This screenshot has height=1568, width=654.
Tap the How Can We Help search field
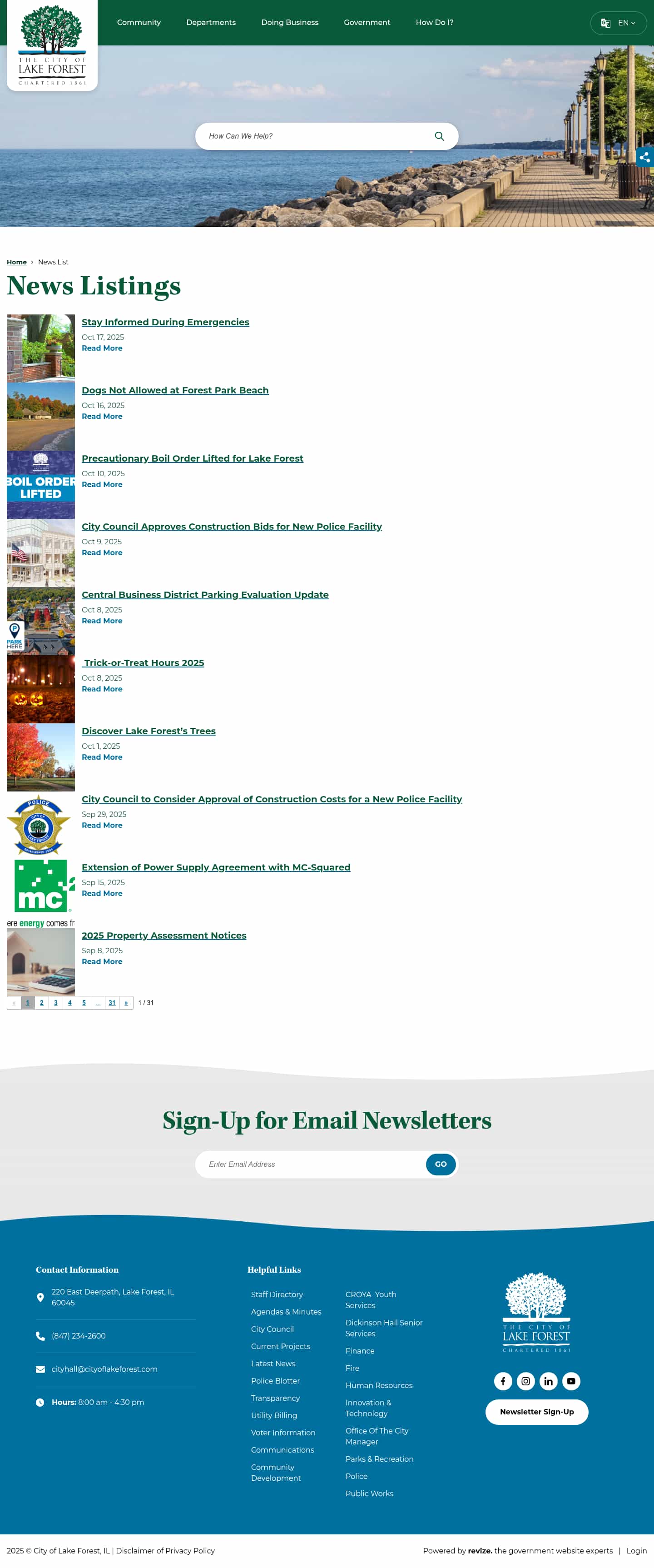pyautogui.click(x=313, y=136)
